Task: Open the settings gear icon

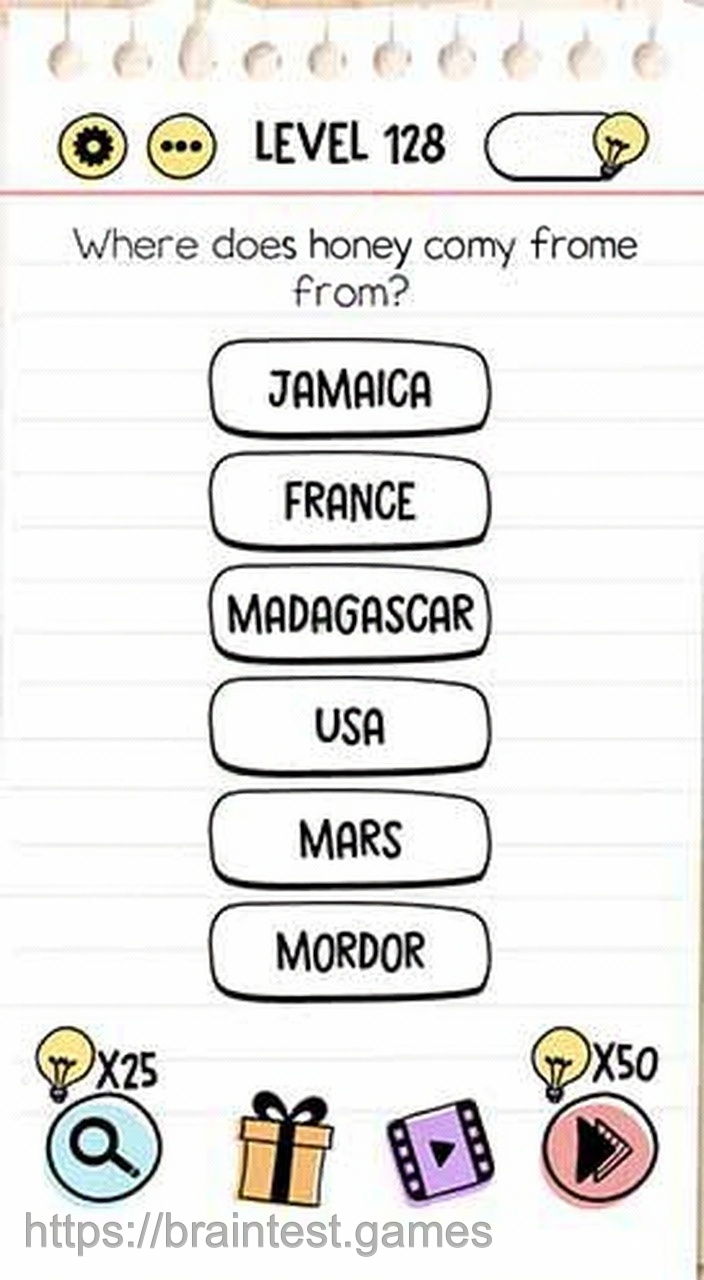Action: point(93,149)
